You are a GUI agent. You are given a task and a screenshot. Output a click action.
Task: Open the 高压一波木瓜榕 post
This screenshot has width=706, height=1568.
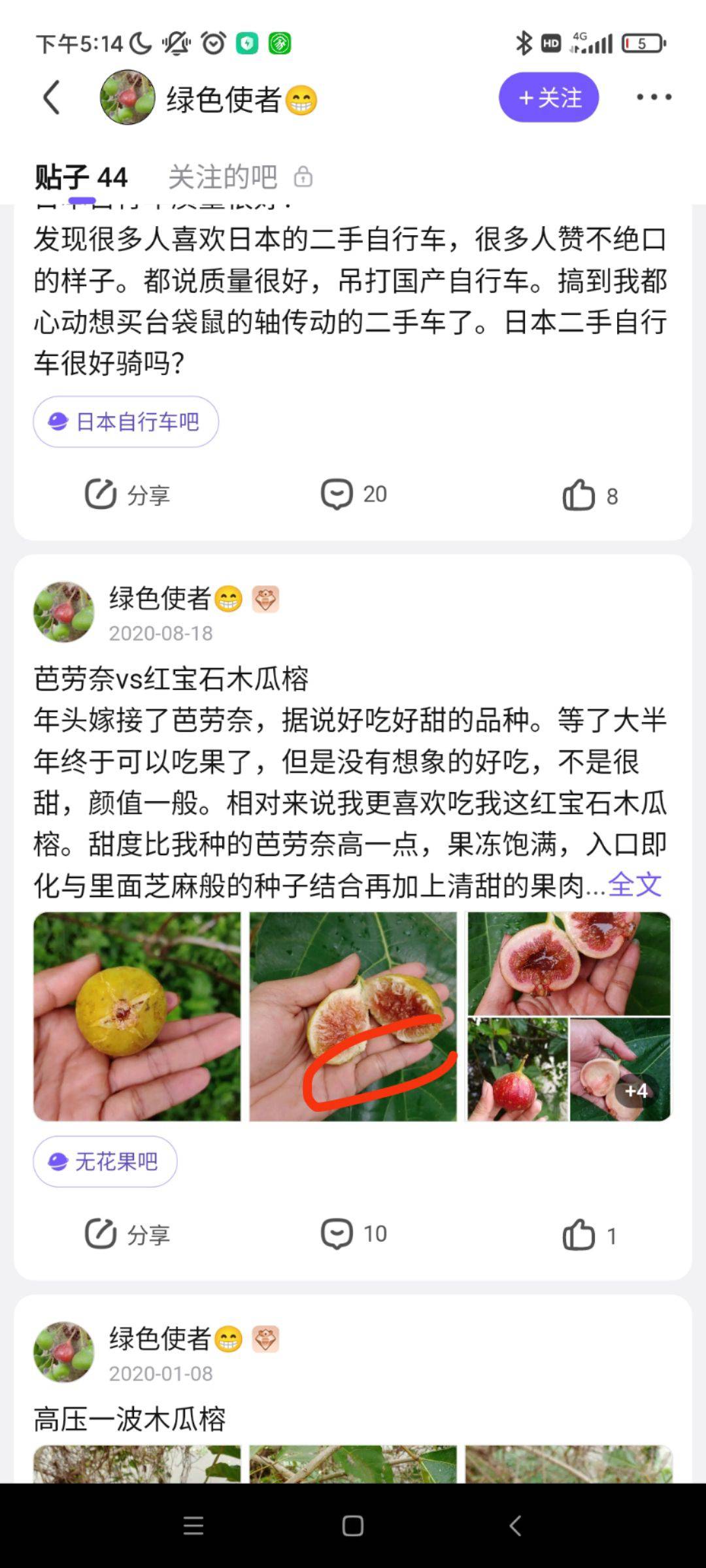coord(129,1420)
